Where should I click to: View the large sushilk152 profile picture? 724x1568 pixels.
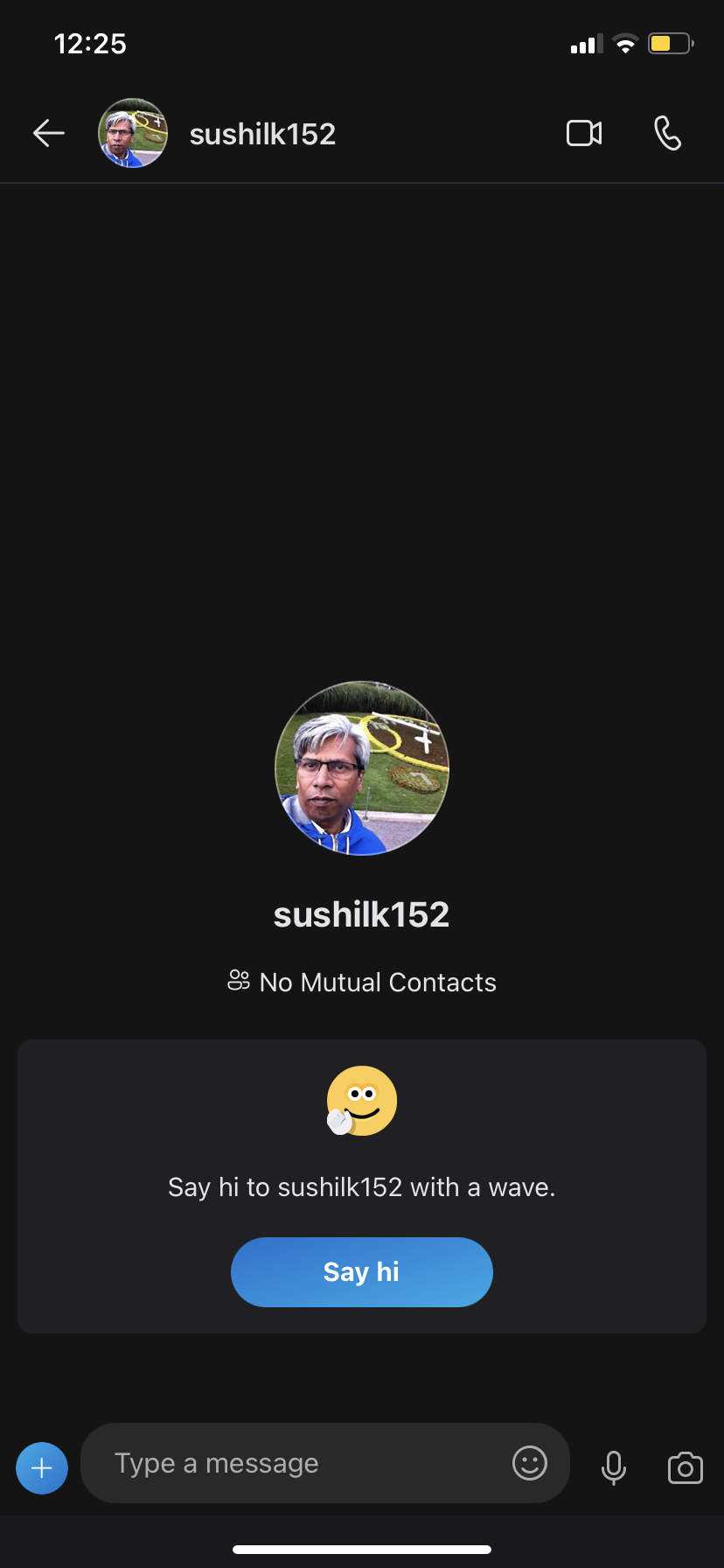point(362,768)
